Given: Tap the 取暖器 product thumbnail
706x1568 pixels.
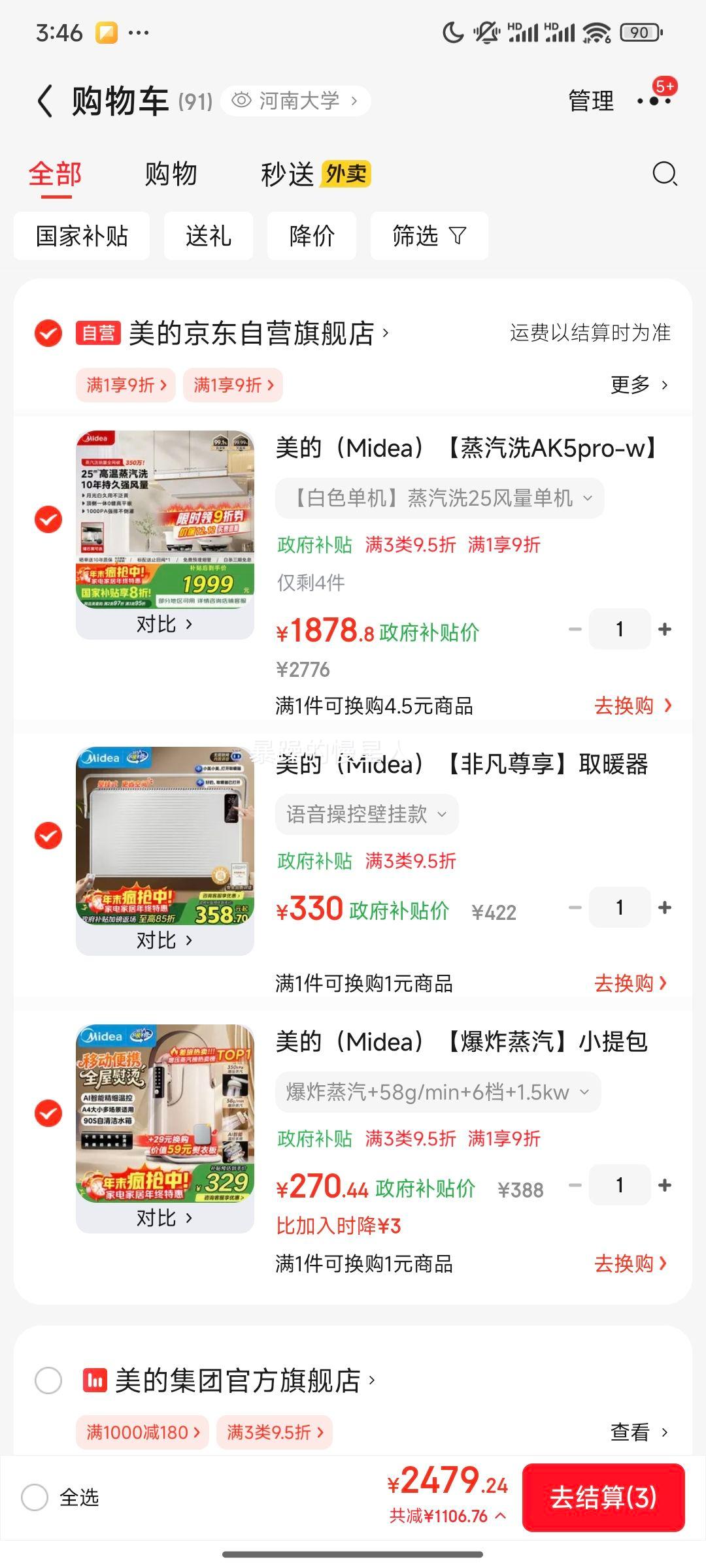Looking at the screenshot, I should tap(164, 838).
